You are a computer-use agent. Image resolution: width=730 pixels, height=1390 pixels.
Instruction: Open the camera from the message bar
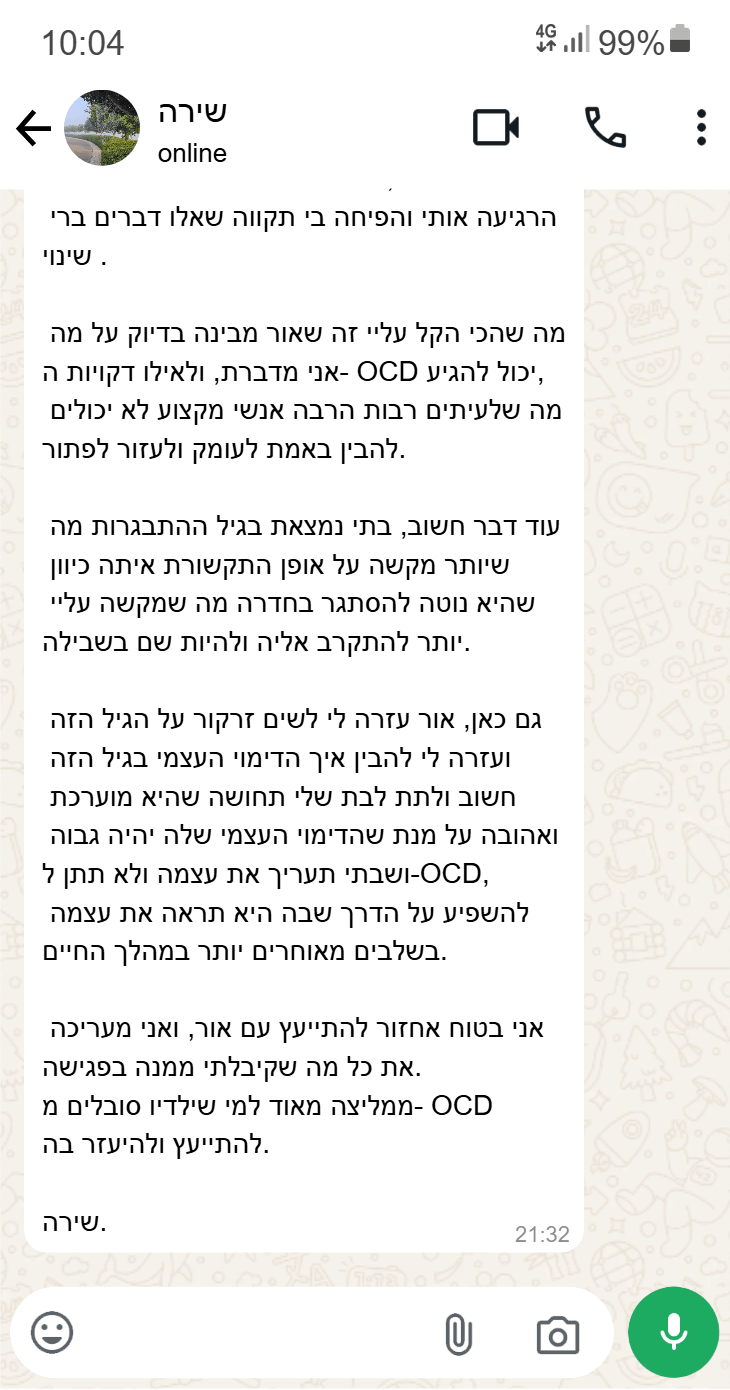(x=558, y=1334)
